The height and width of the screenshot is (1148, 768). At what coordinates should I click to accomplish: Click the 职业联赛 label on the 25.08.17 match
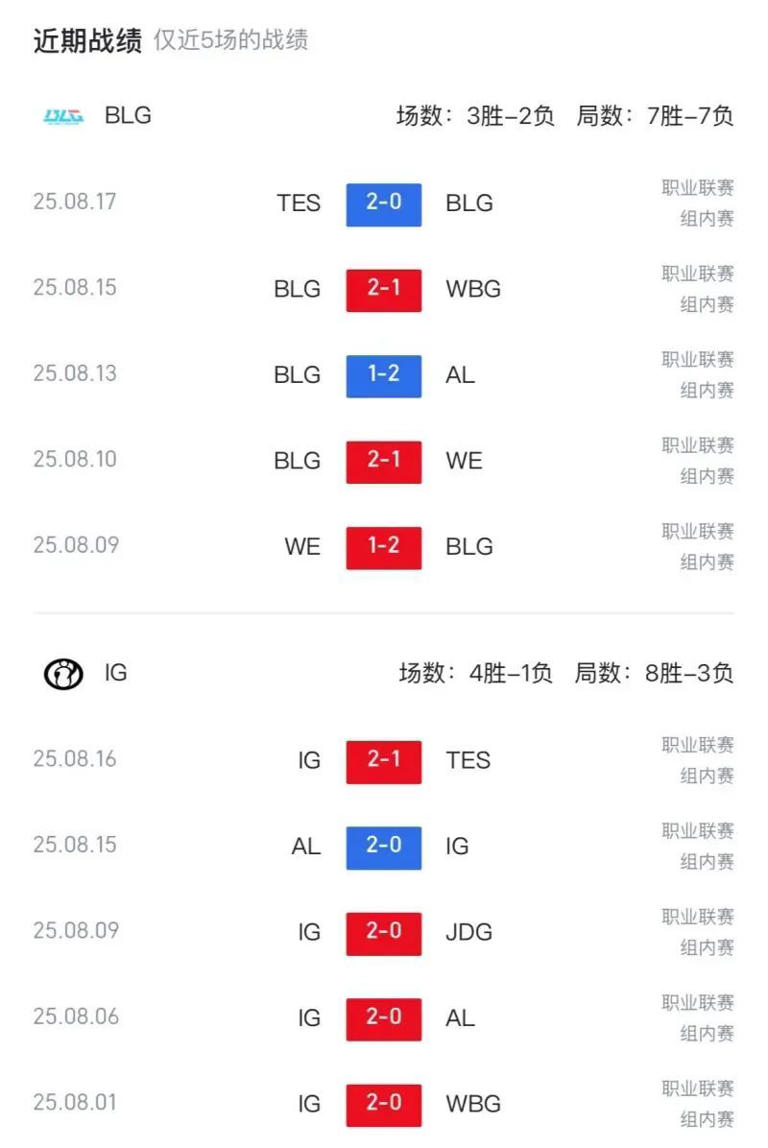698,188
